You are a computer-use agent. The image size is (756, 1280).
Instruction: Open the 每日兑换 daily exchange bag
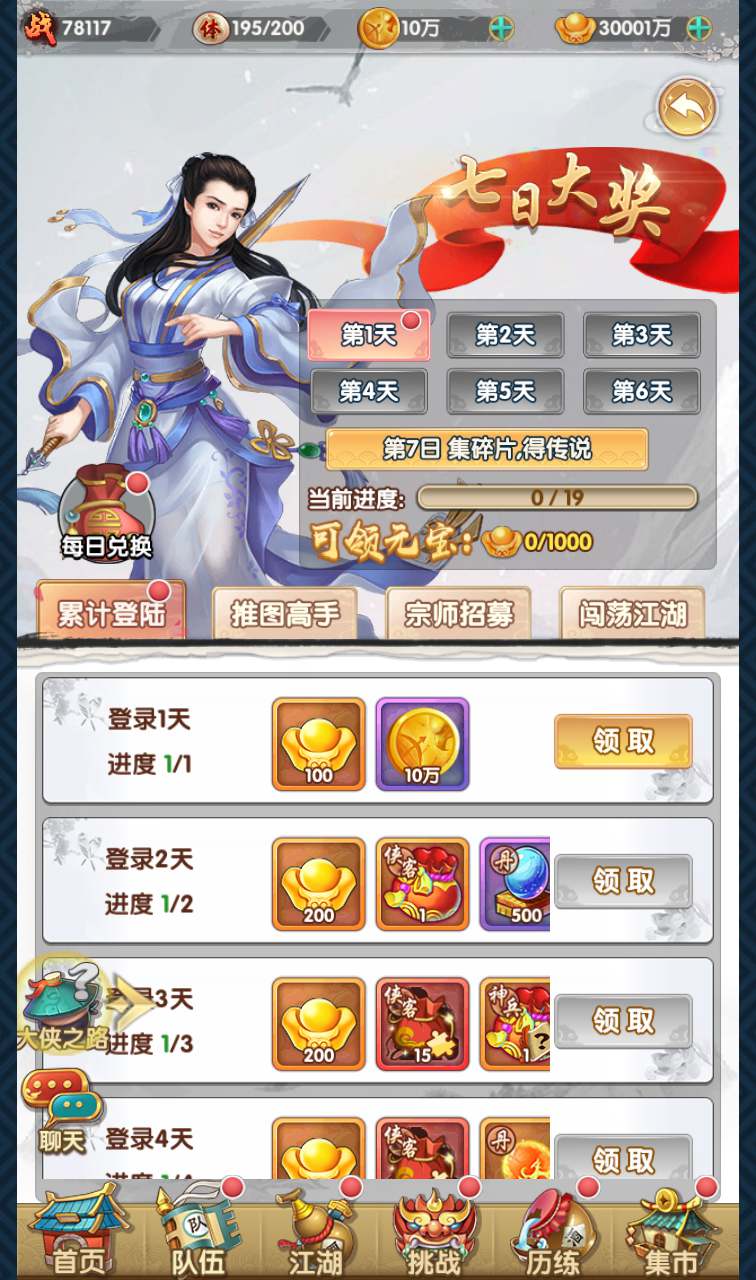click(x=105, y=516)
